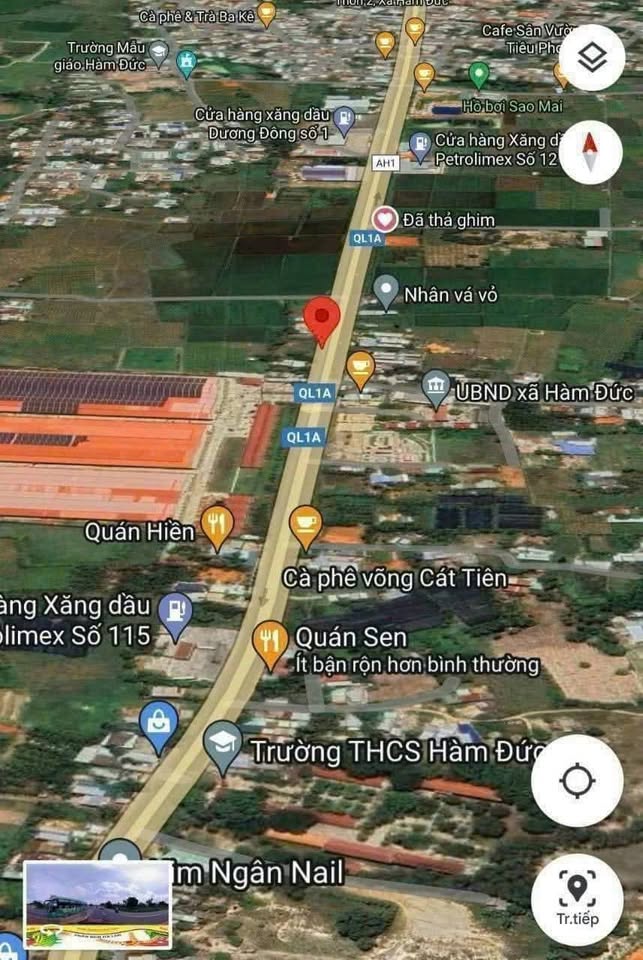Open the saved Đã thả ghim heart pin

pyautogui.click(x=384, y=218)
